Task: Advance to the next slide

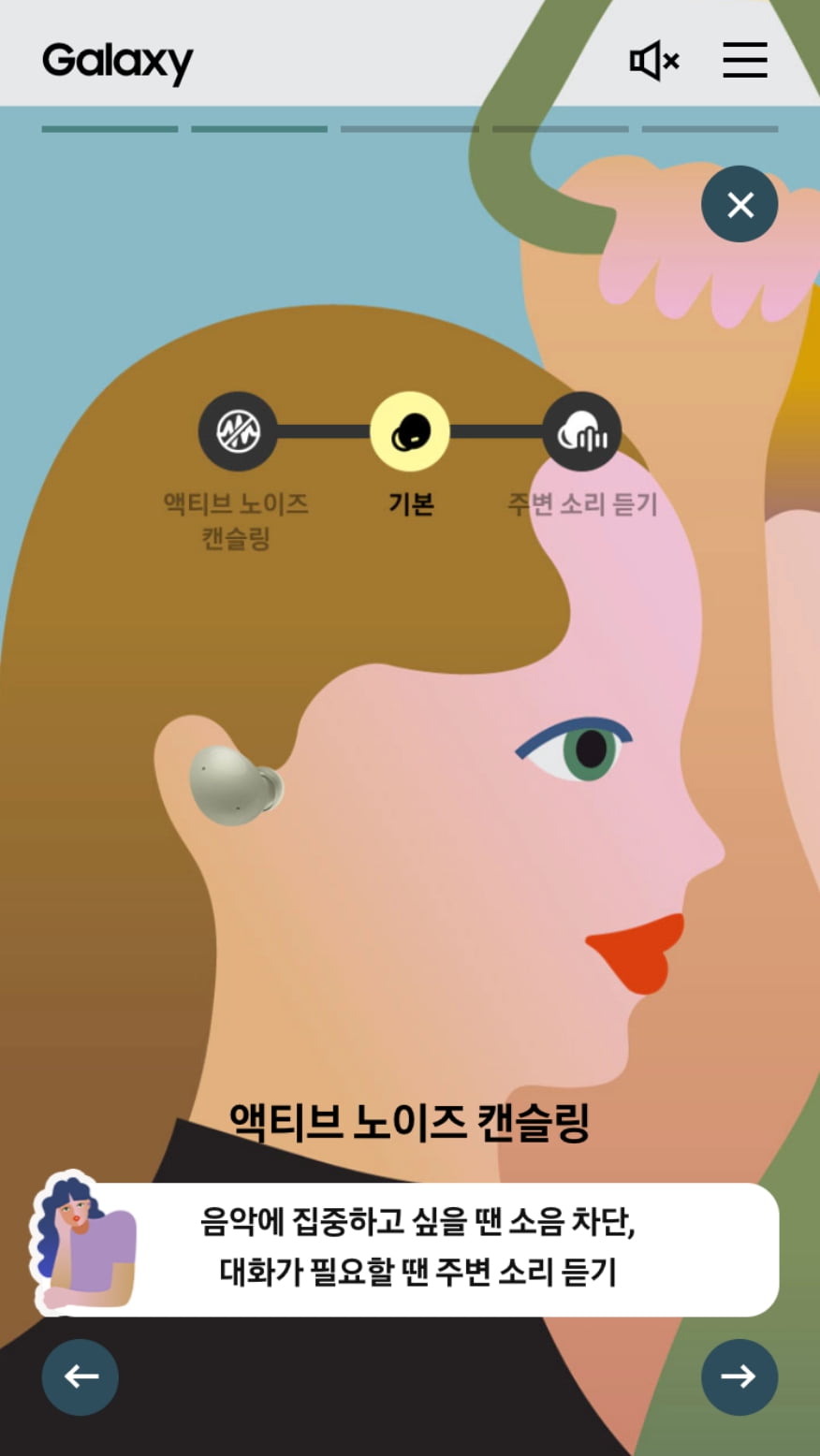Action: point(739,1376)
